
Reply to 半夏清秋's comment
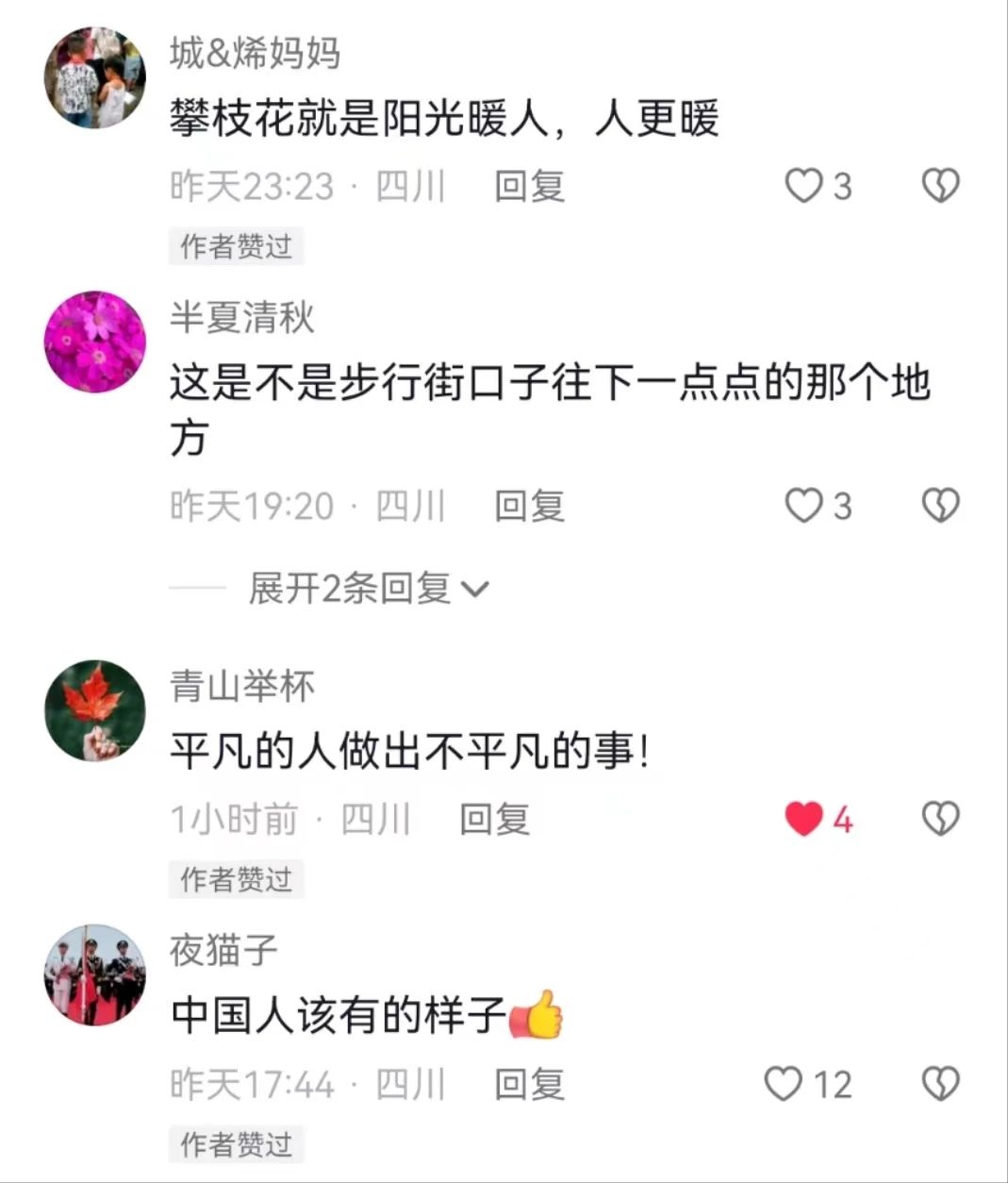point(529,507)
